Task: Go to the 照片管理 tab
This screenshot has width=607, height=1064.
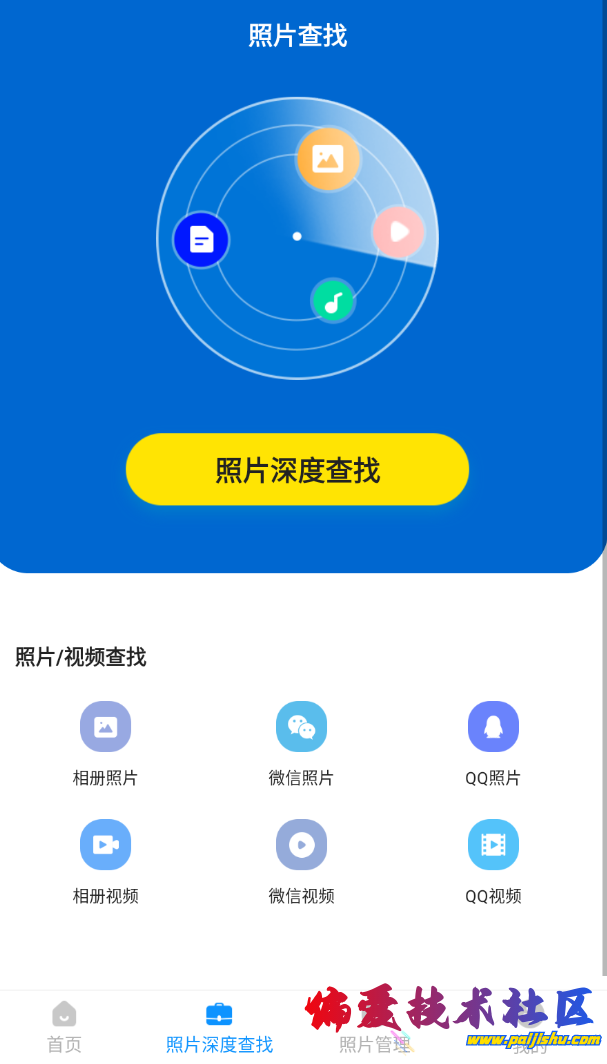Action: (374, 1028)
